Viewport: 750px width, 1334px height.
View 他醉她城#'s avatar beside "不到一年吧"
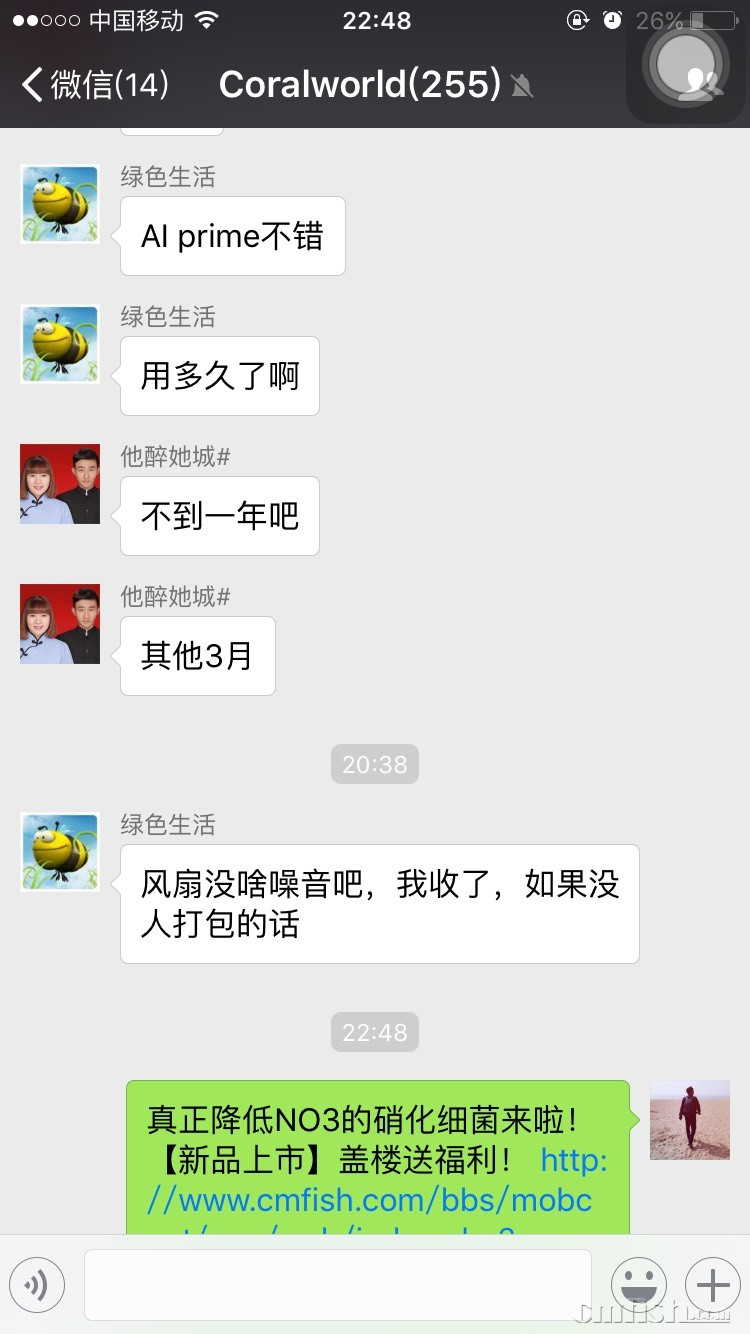60,484
